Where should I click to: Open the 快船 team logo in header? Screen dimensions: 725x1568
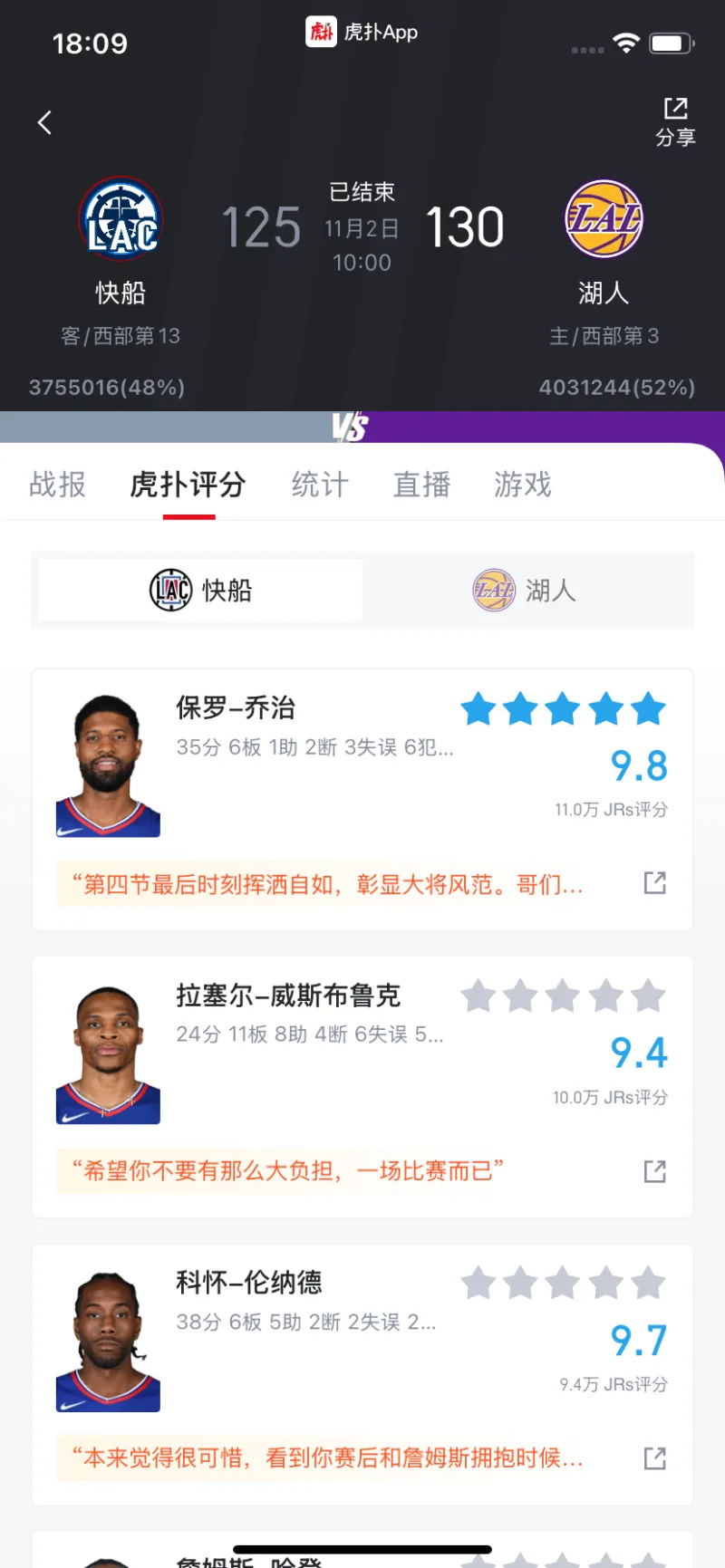121,219
